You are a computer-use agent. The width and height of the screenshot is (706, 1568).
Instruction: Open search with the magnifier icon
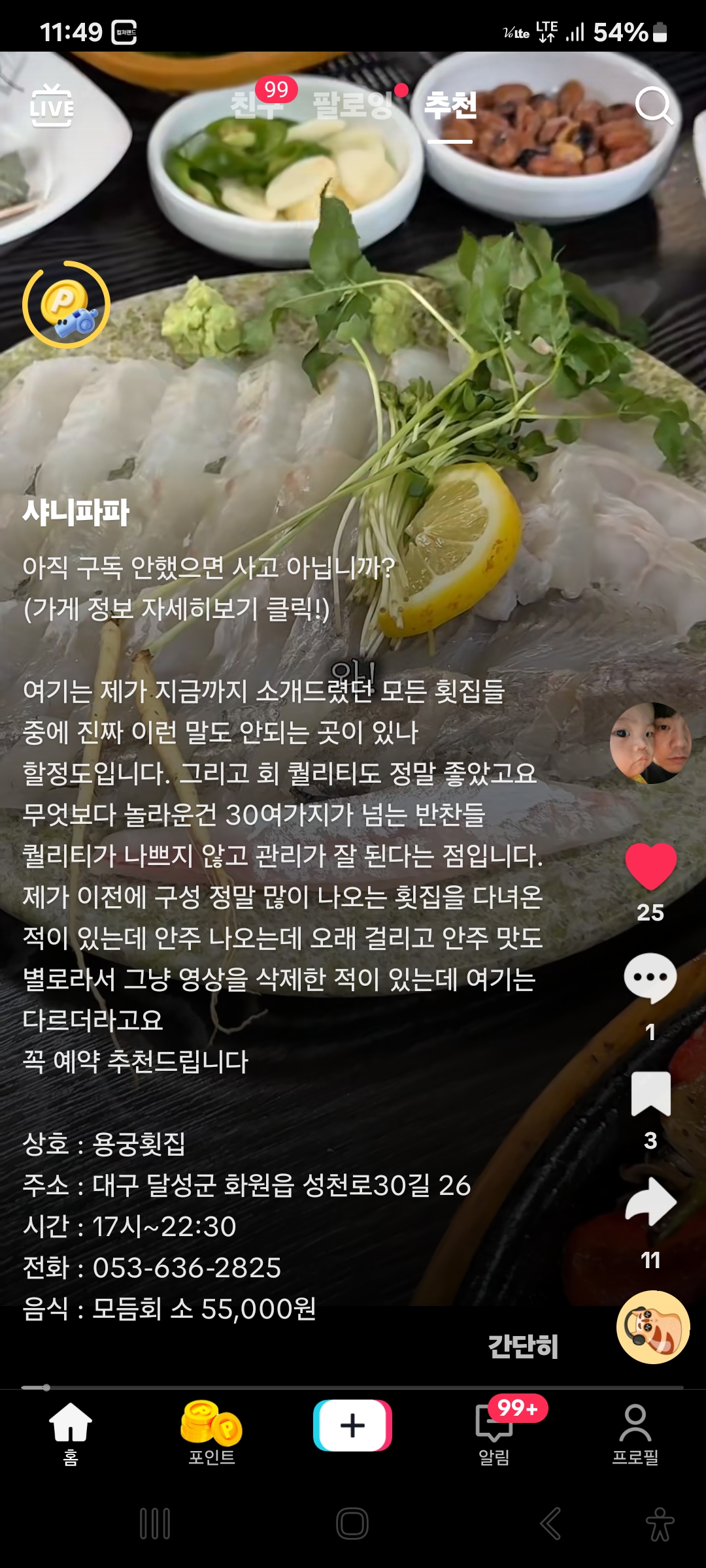tap(654, 105)
